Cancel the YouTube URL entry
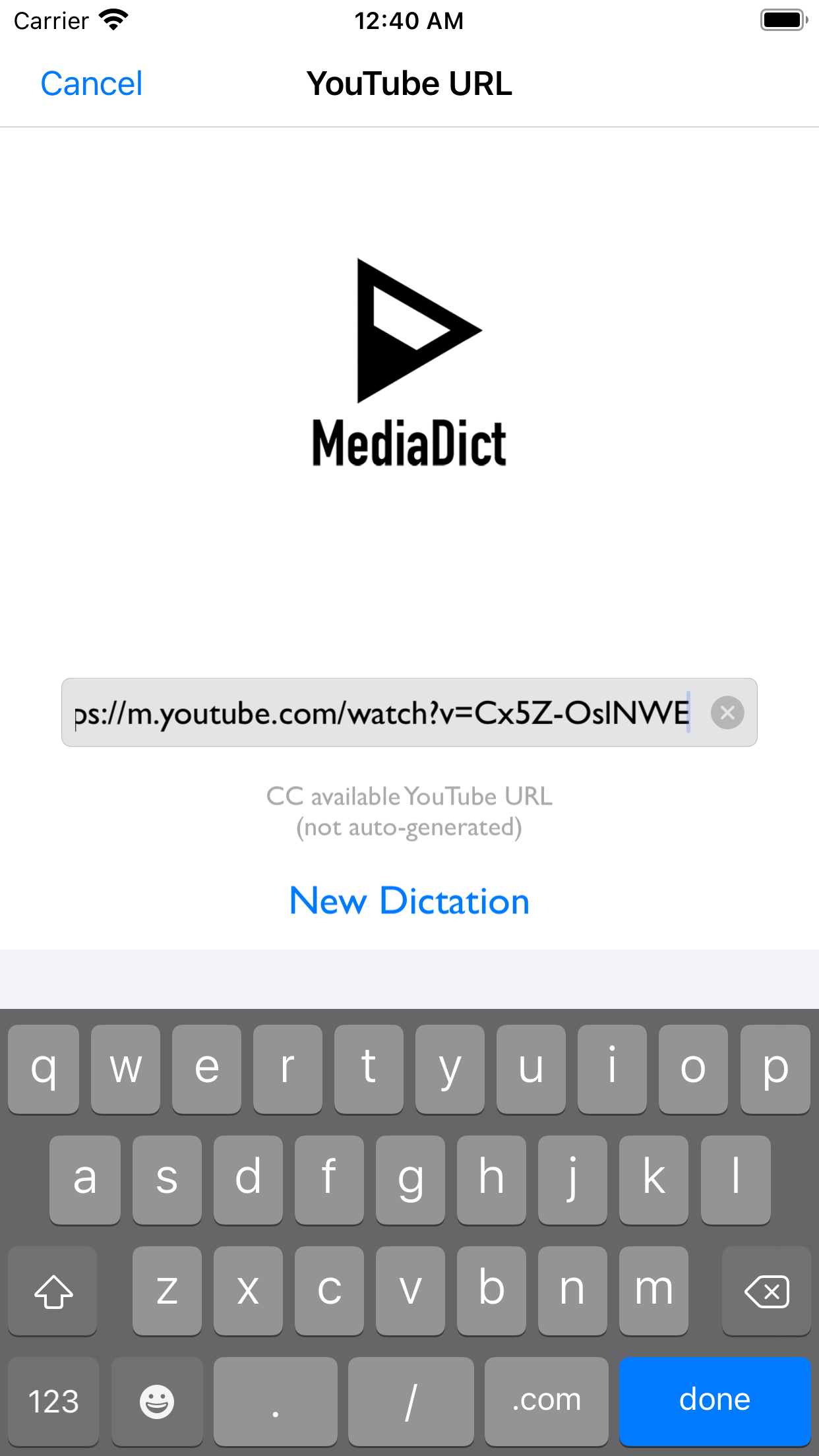 (x=91, y=84)
